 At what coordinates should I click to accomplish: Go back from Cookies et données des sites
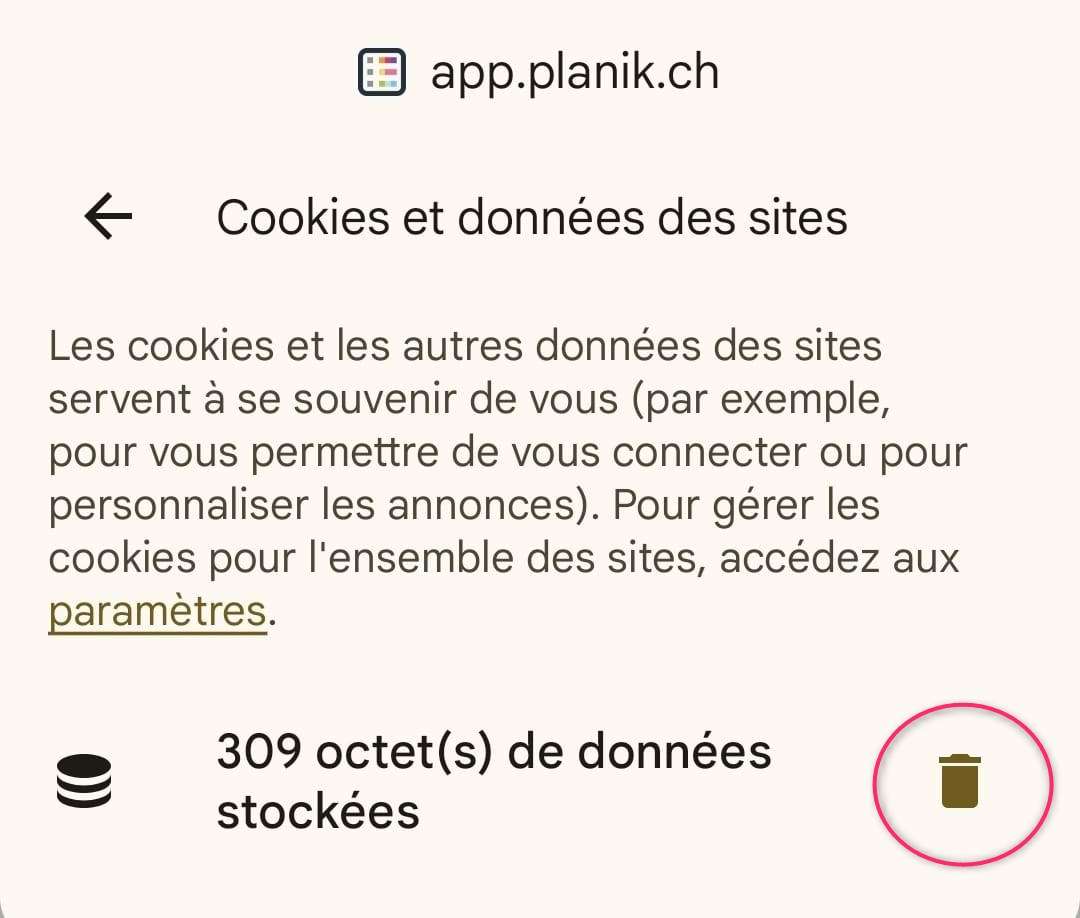coord(109,217)
